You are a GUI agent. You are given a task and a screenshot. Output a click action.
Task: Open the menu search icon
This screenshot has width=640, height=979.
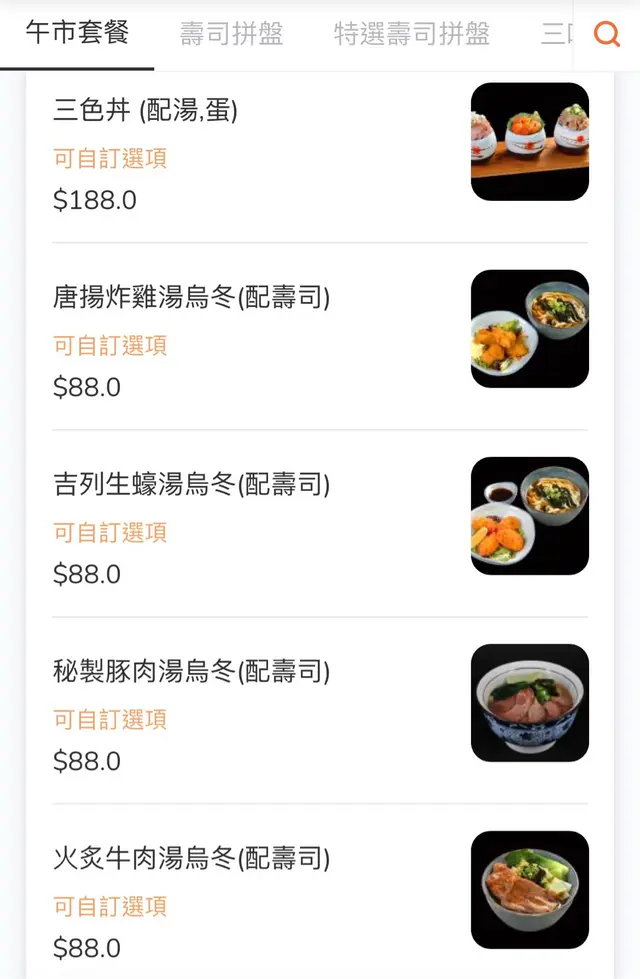pos(606,35)
